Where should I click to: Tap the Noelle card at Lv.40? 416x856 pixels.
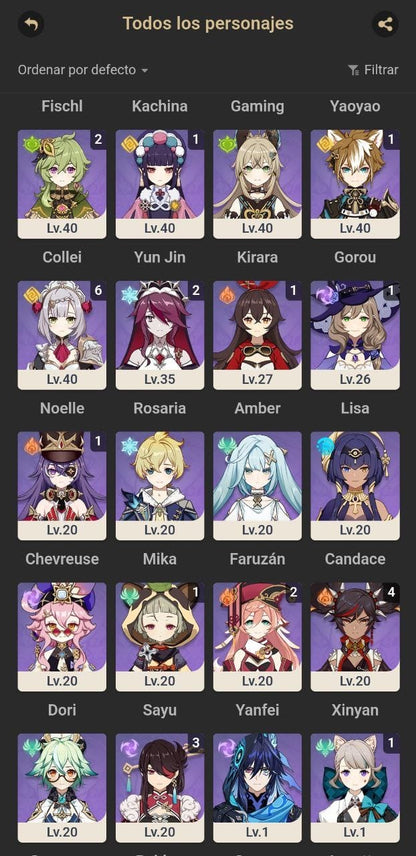(x=62, y=335)
